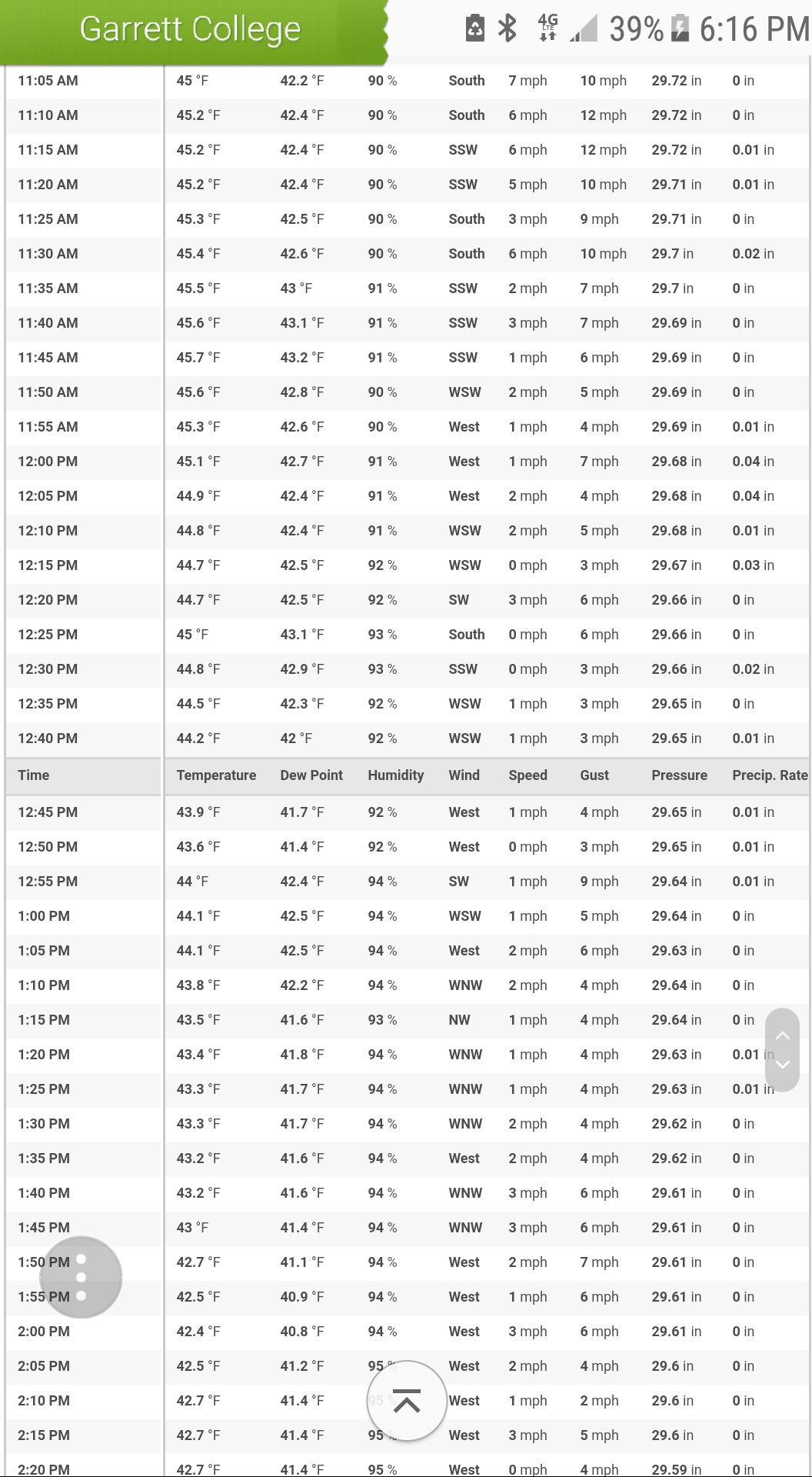Tap the down chevron in the side scroller
812x1477 pixels.
pos(783,1065)
